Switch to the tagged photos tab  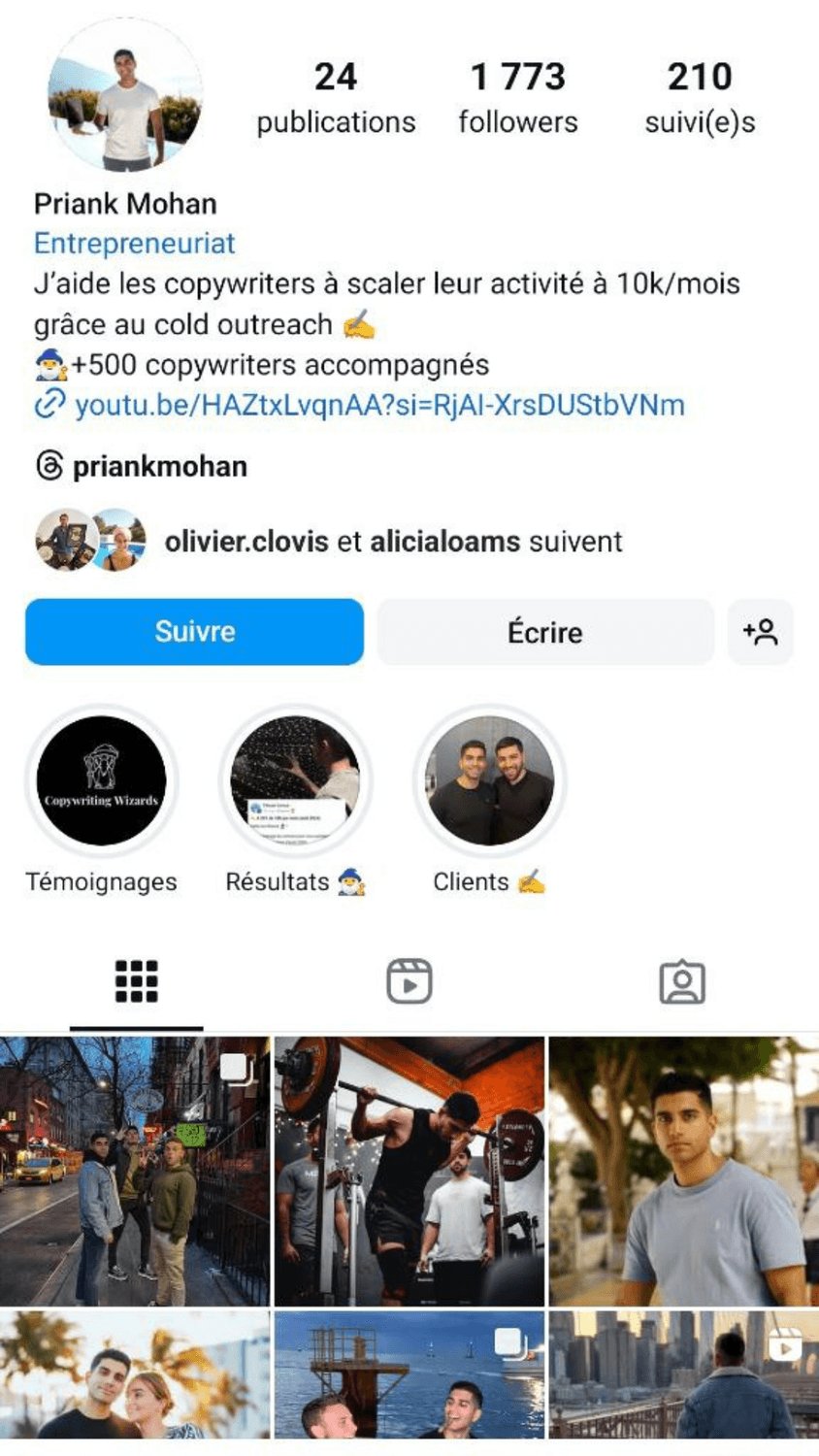[x=681, y=981]
